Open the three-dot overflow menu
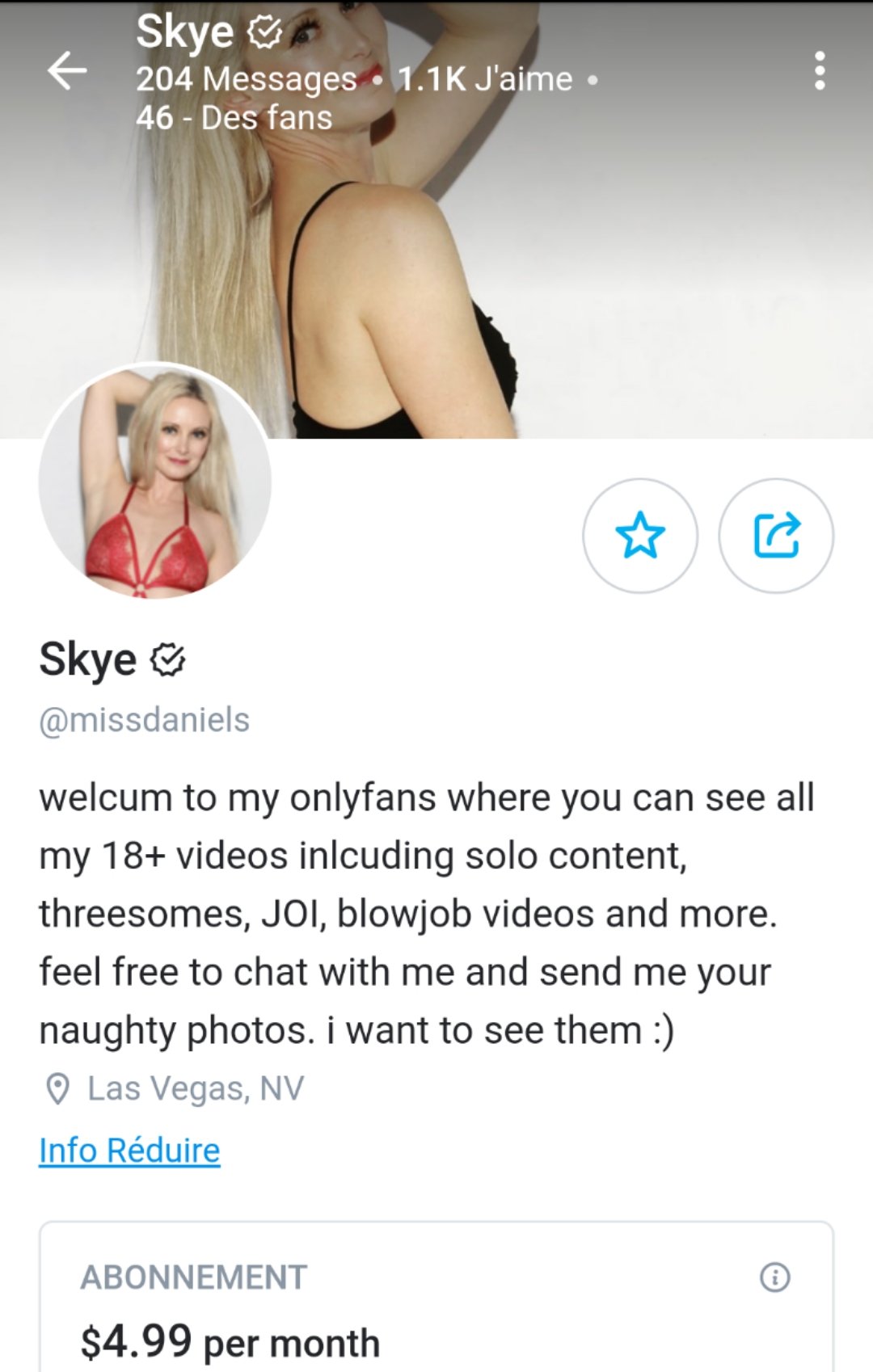This screenshot has height=1372, width=873. [819, 71]
